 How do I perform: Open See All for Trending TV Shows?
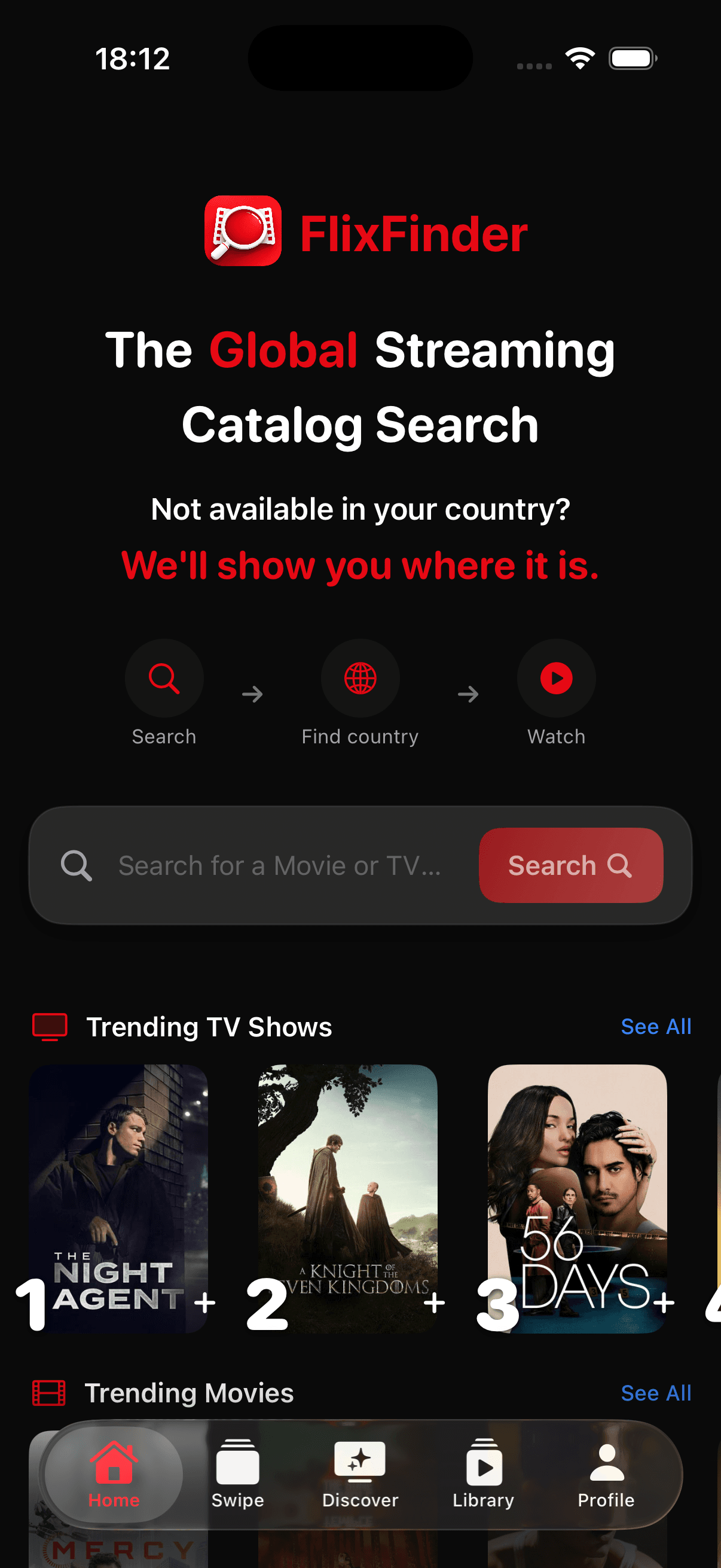656,1026
